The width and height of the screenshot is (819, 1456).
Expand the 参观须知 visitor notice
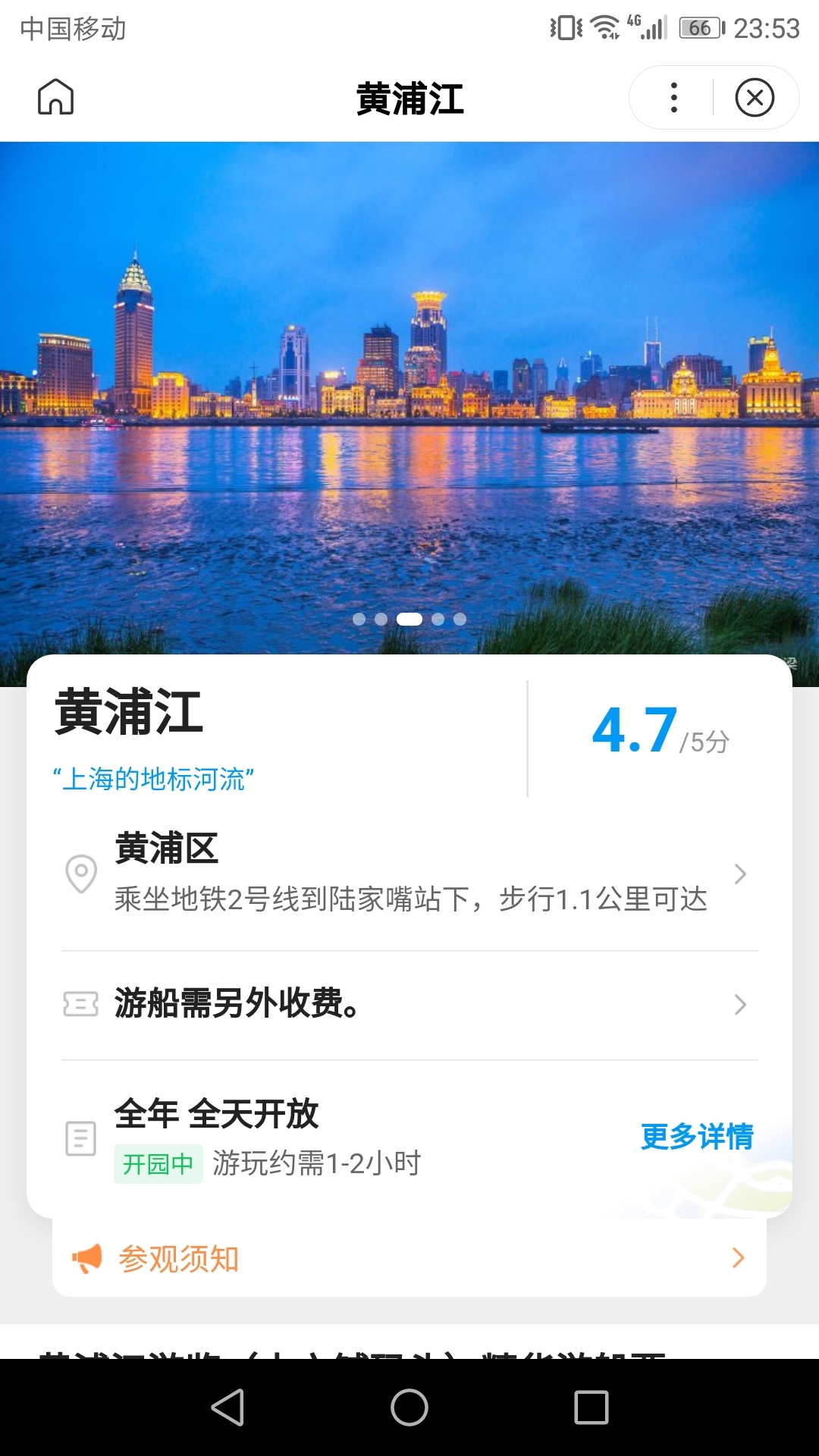point(409,1258)
